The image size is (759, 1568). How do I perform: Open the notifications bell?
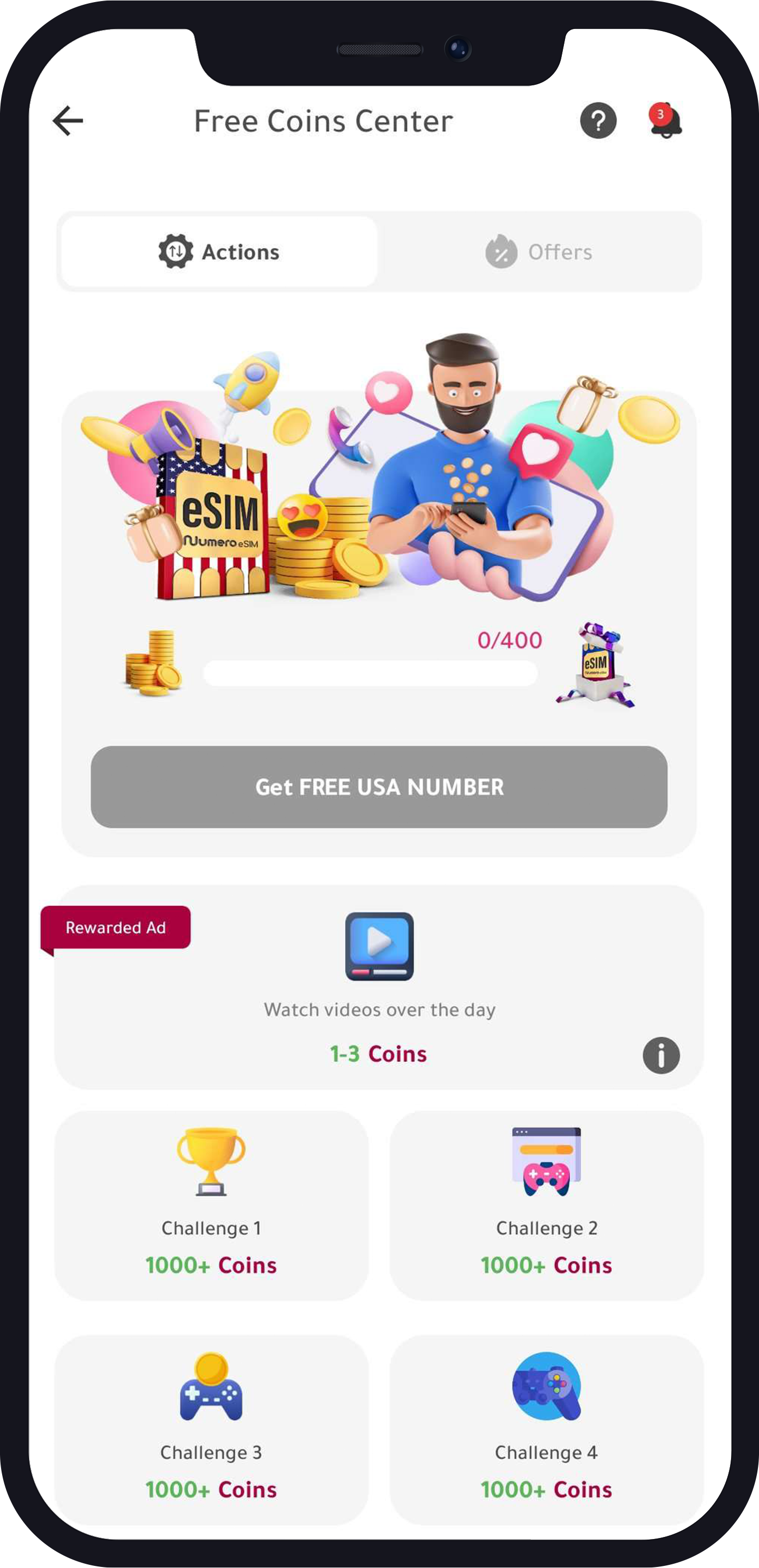(665, 121)
